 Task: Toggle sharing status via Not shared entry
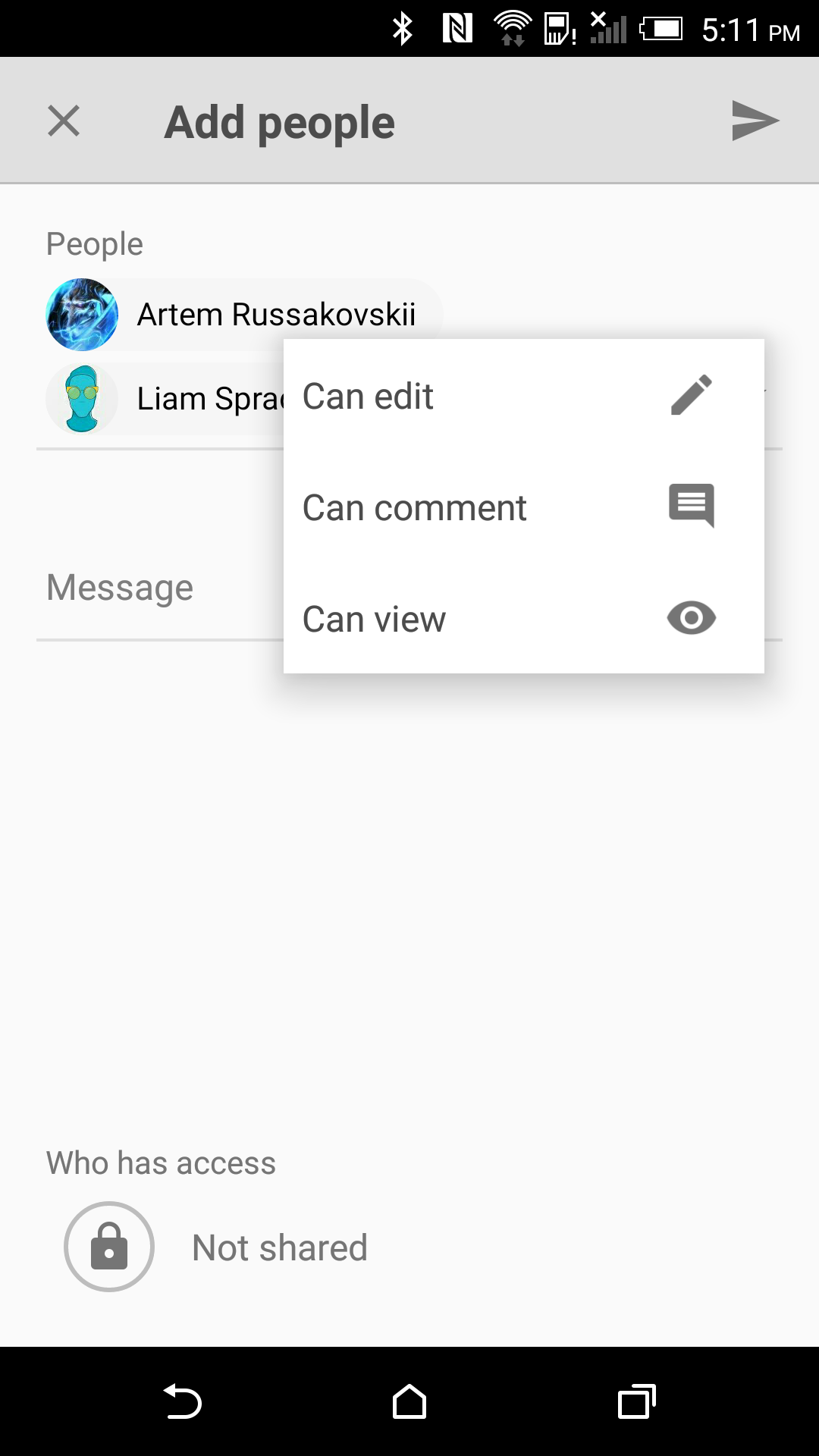(x=279, y=1246)
